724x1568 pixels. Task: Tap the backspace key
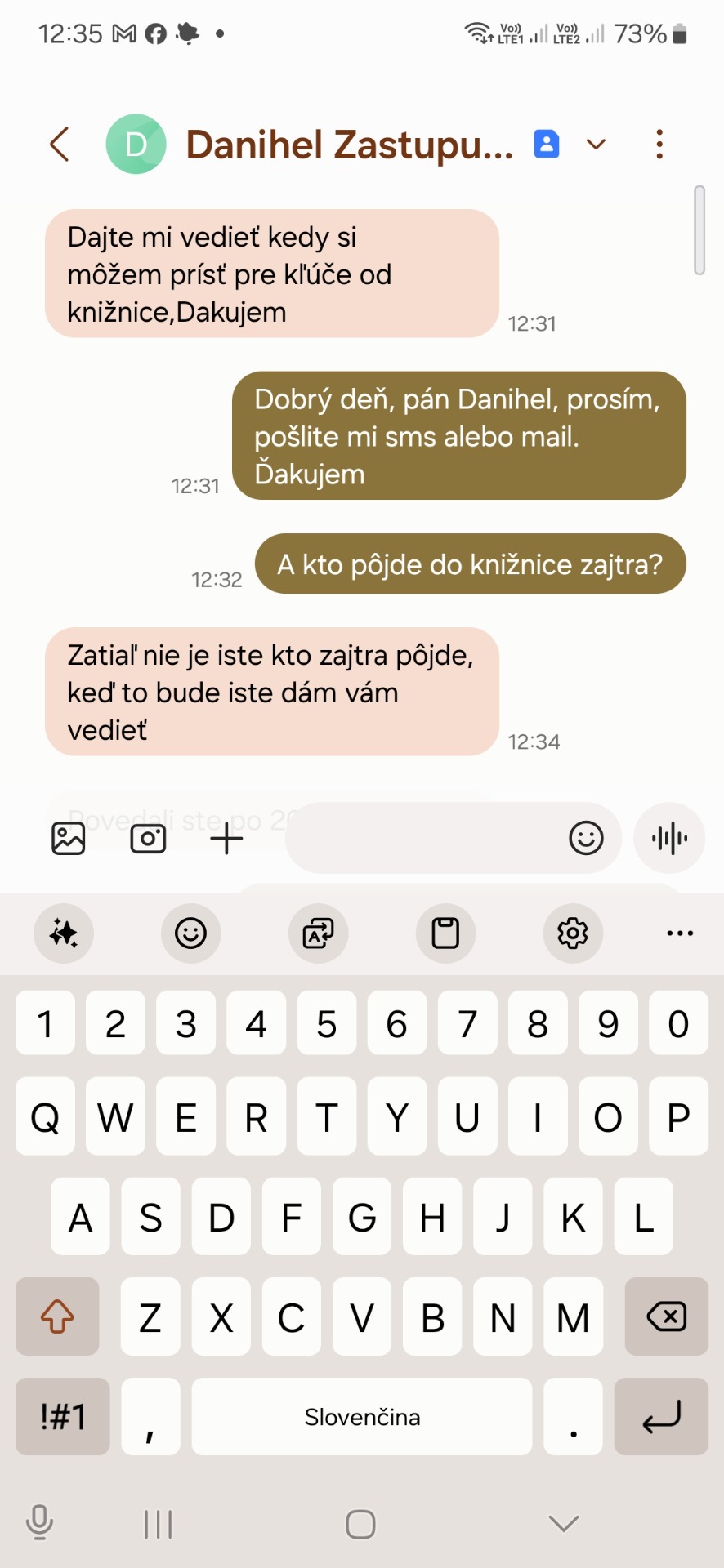point(666,1316)
